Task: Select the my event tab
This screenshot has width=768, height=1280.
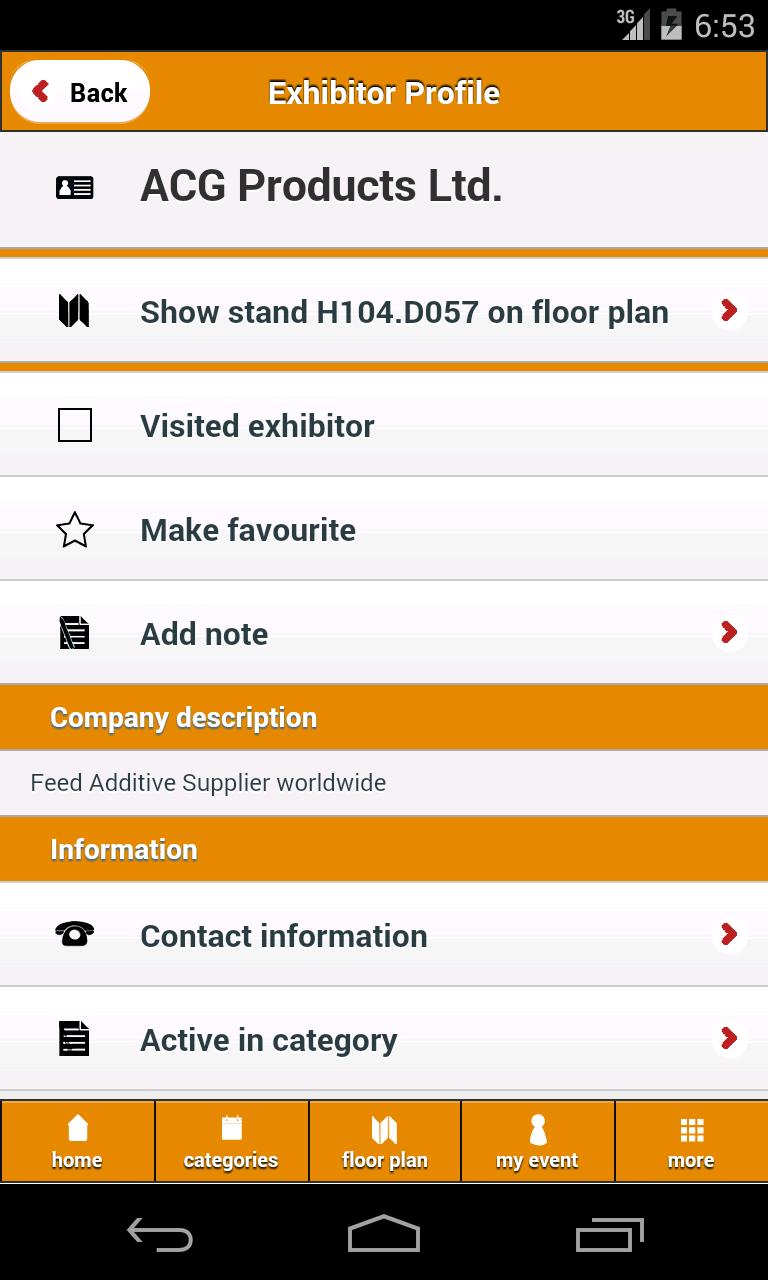Action: [537, 1142]
